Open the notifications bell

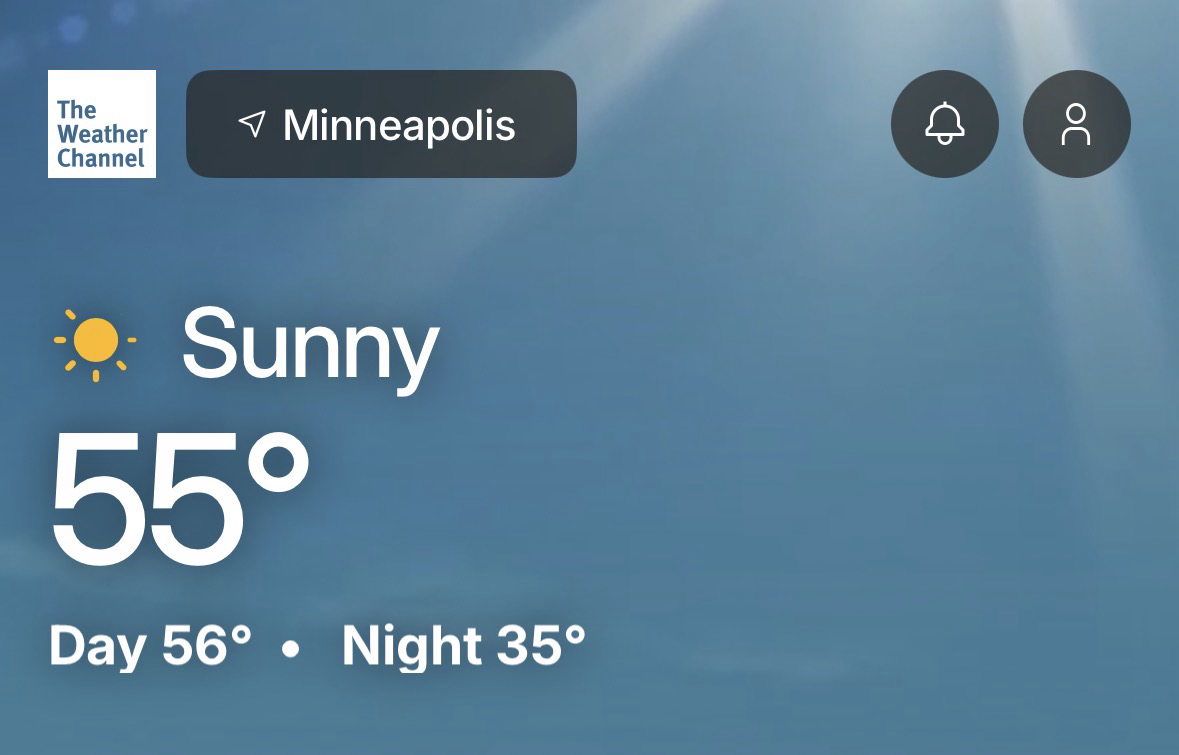(x=944, y=124)
